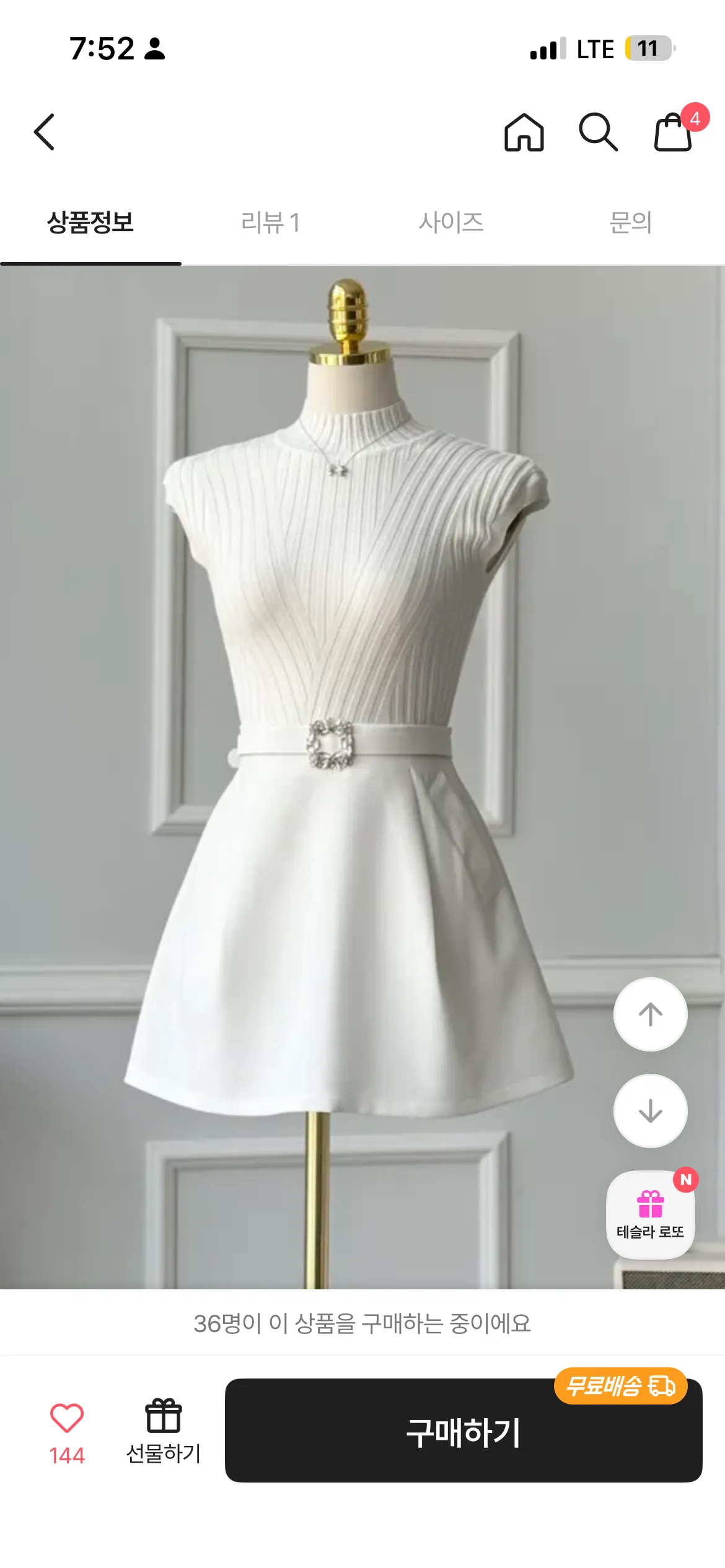Jump to bottom with the down arrow button
Viewport: 725px width, 1568px height.
(651, 1111)
